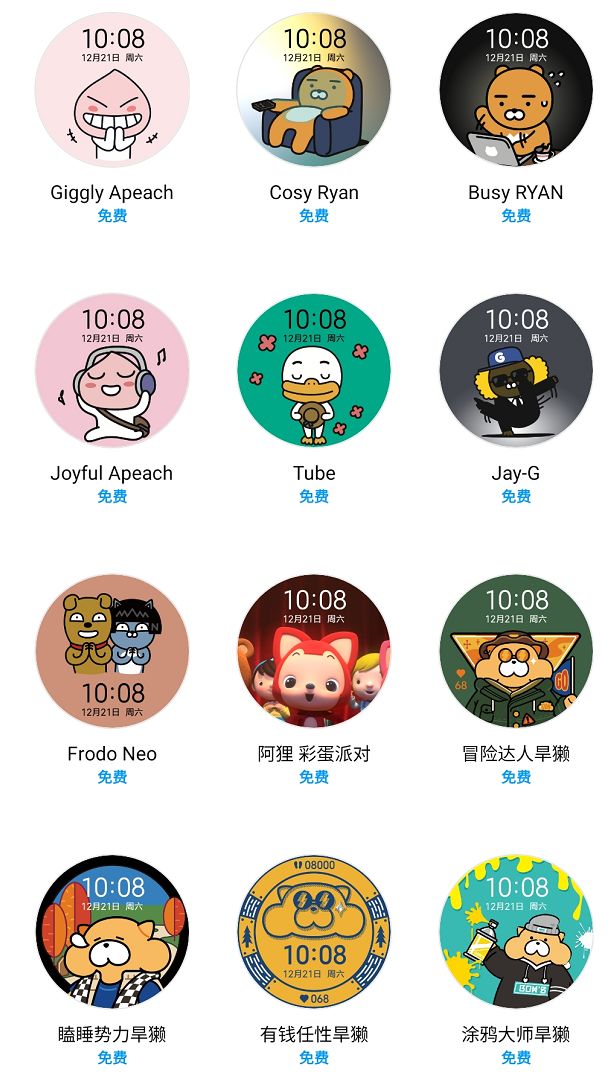Open the 阿狸 彩蛋派对 watch face
This screenshot has width=610, height=1073.
click(x=314, y=651)
